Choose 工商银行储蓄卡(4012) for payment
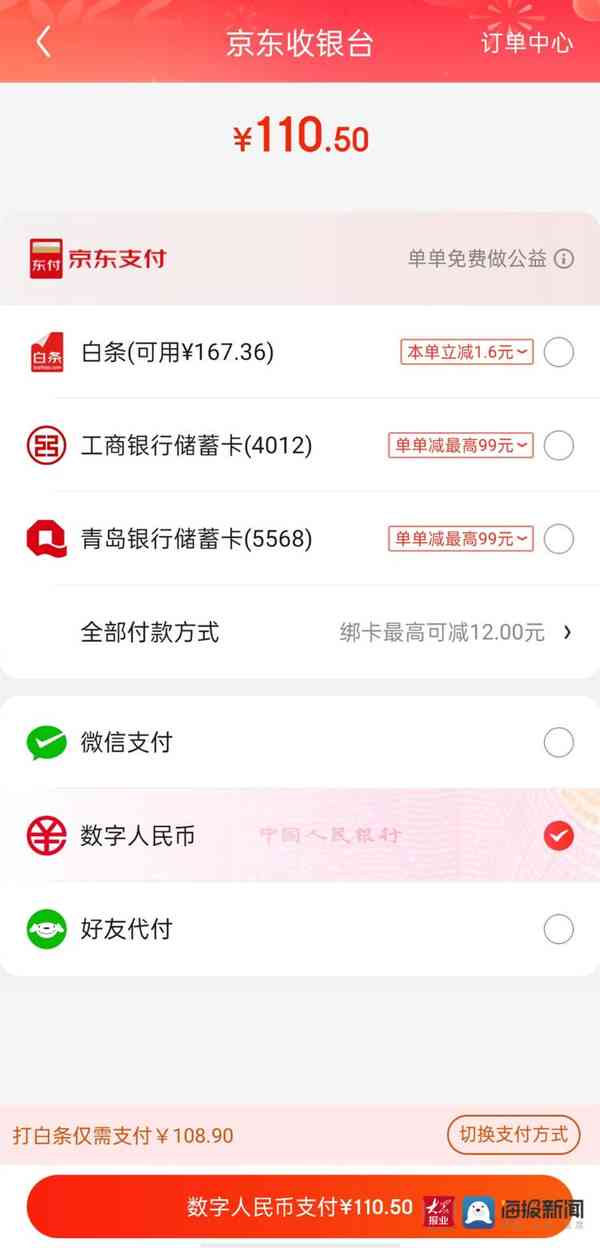This screenshot has height=1248, width=600. click(x=300, y=445)
